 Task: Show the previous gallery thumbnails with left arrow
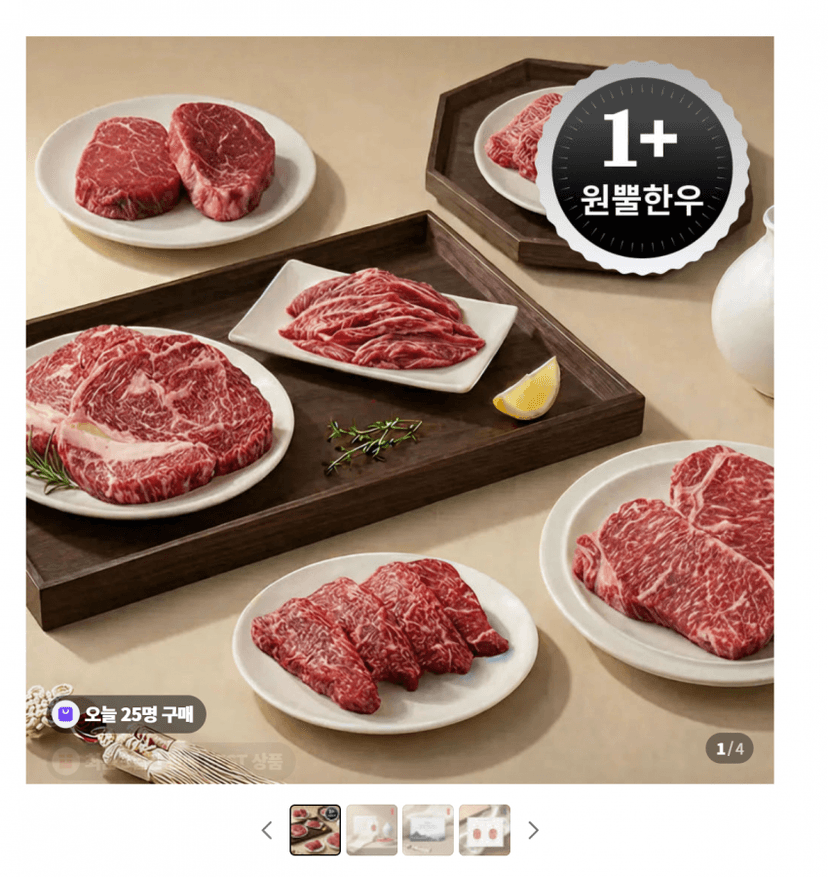tap(267, 830)
